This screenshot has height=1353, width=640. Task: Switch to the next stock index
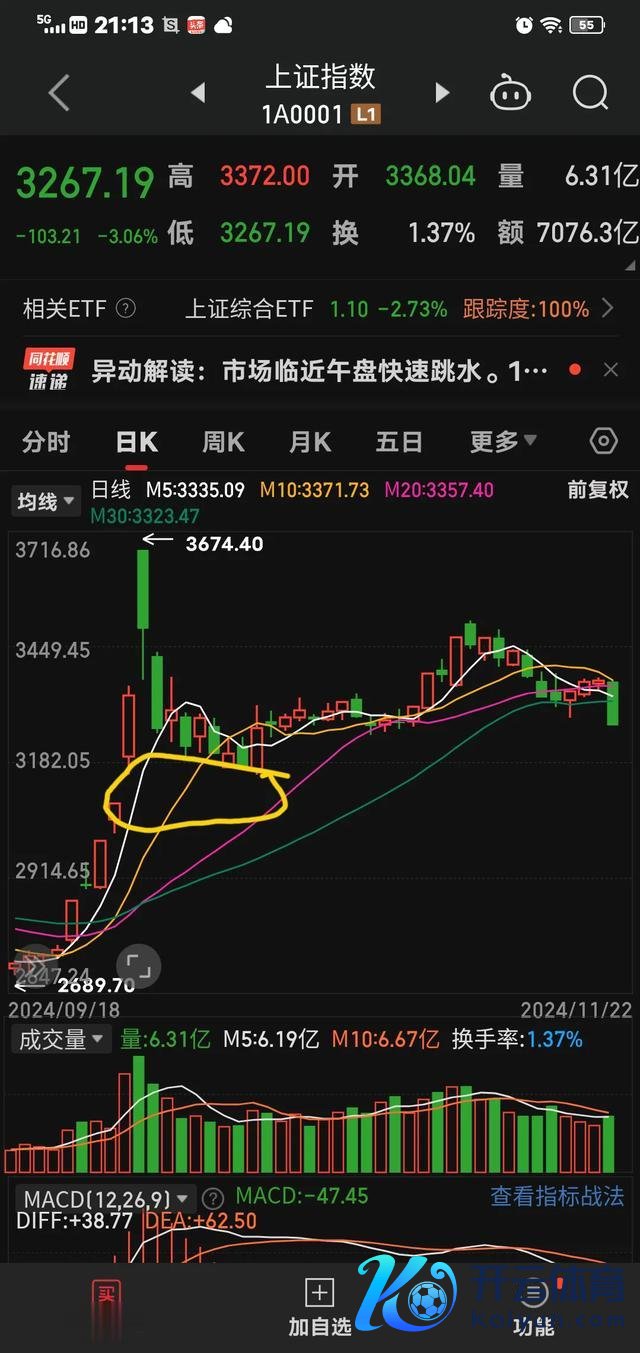pos(441,94)
